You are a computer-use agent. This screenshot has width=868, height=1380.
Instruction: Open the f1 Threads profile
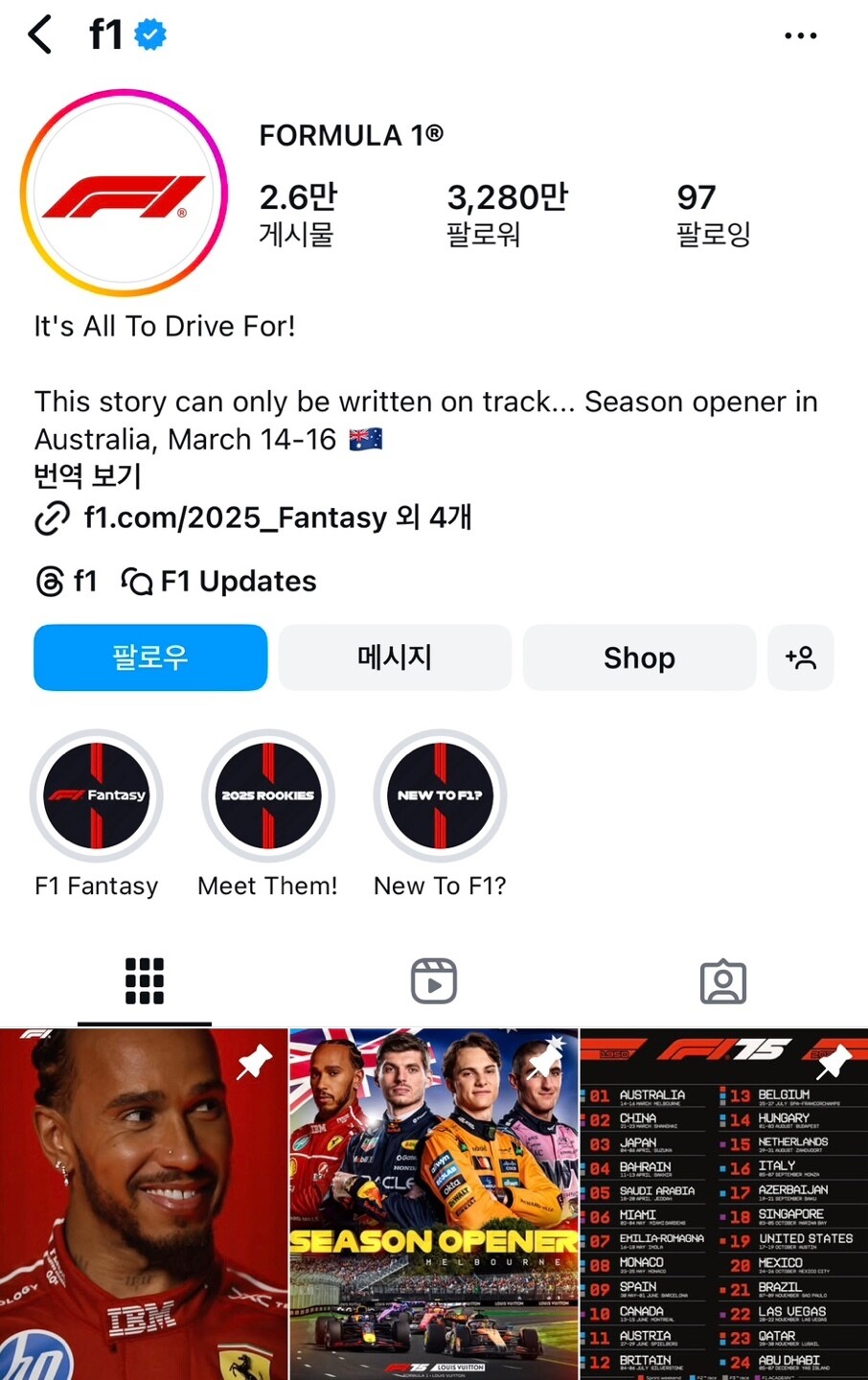click(66, 581)
